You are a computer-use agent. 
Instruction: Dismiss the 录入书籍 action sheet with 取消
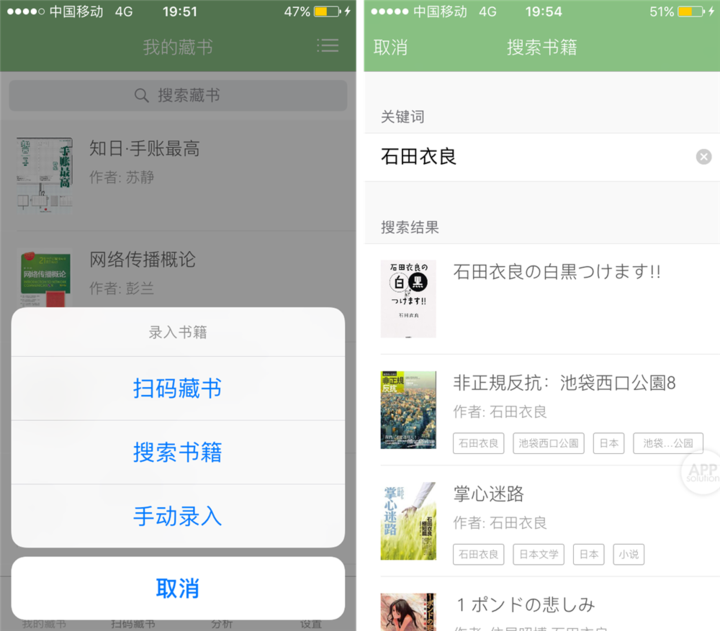178,587
